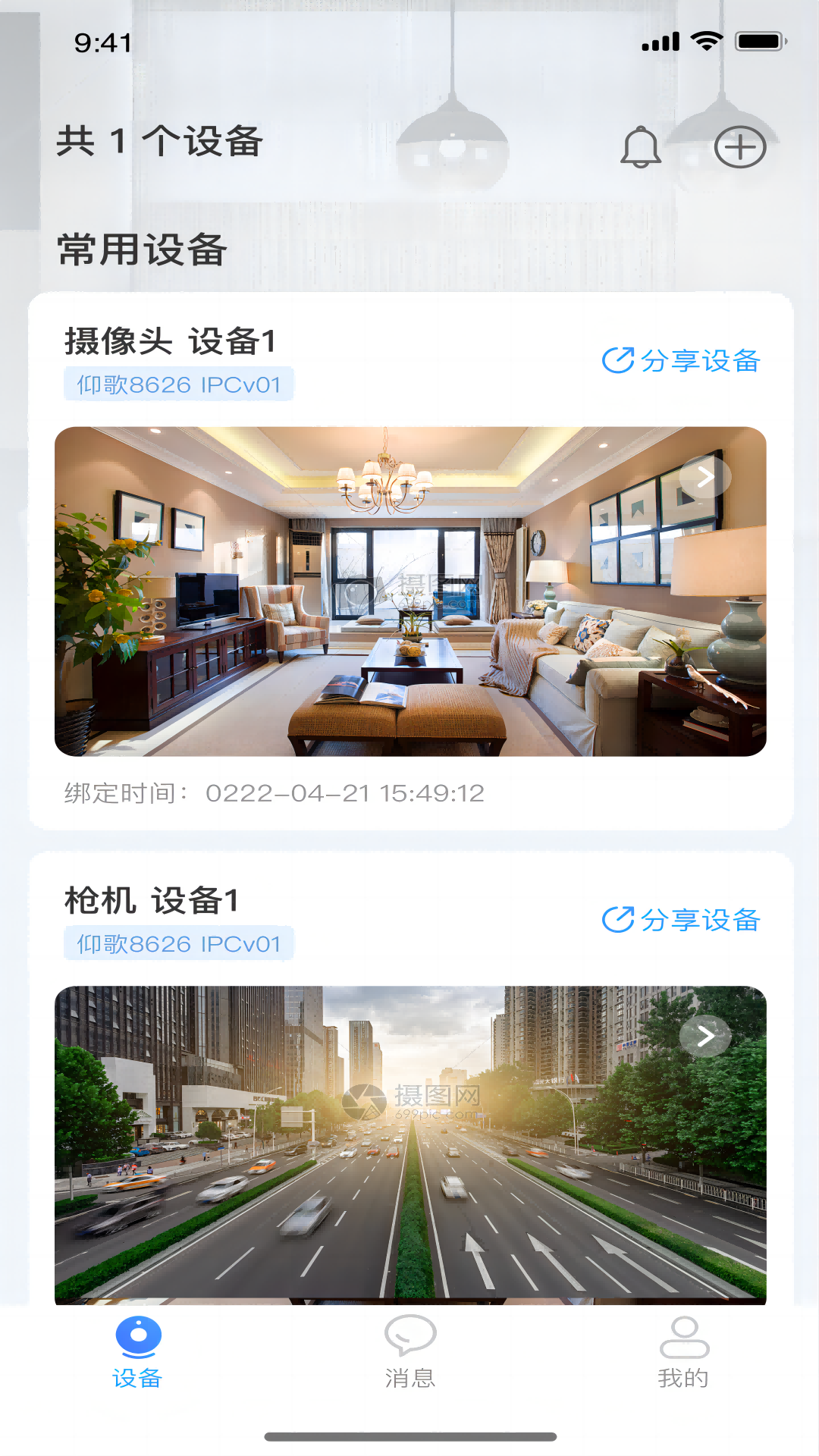
Task: Tap 共 1 个设备 header to collapse list
Action: [x=158, y=144]
